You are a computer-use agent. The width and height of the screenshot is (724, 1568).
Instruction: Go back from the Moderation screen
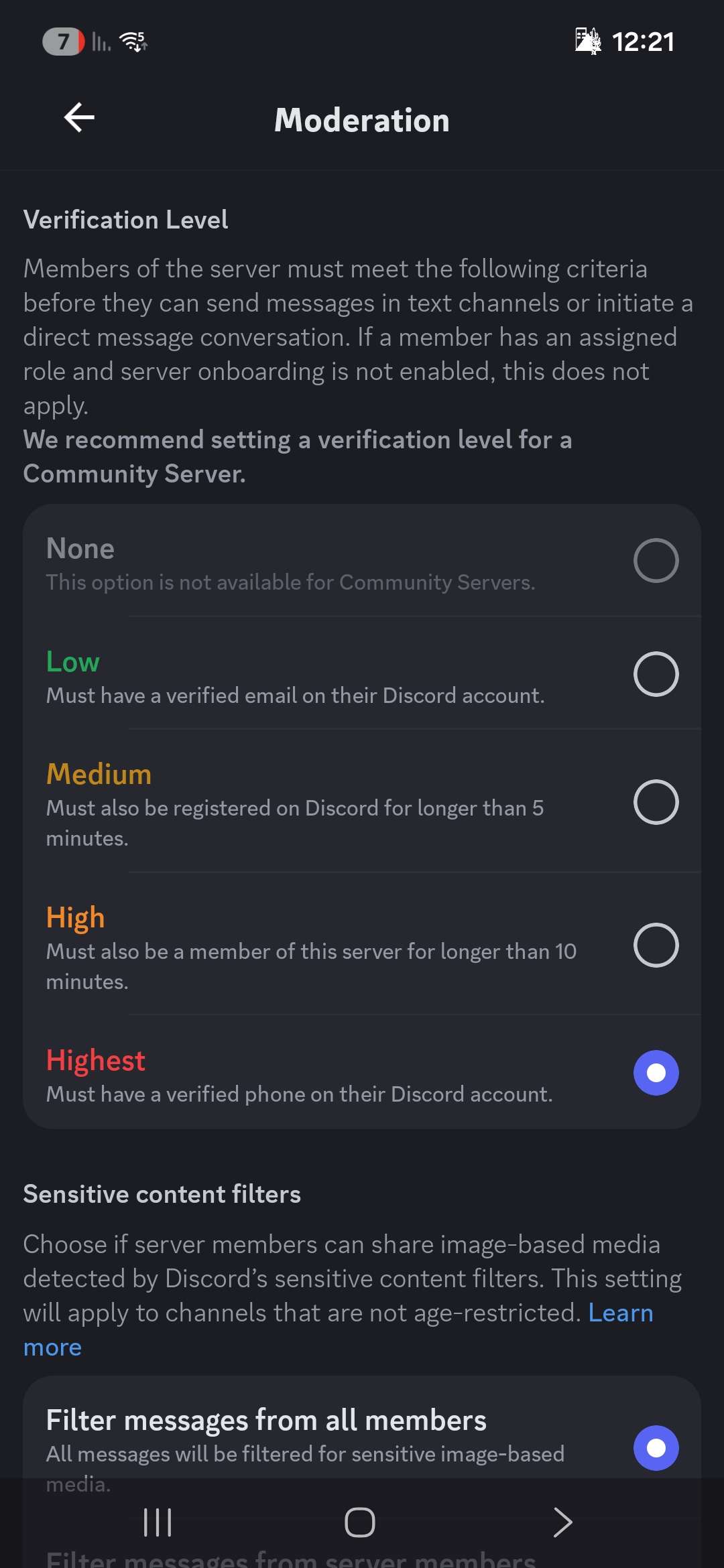coord(79,118)
